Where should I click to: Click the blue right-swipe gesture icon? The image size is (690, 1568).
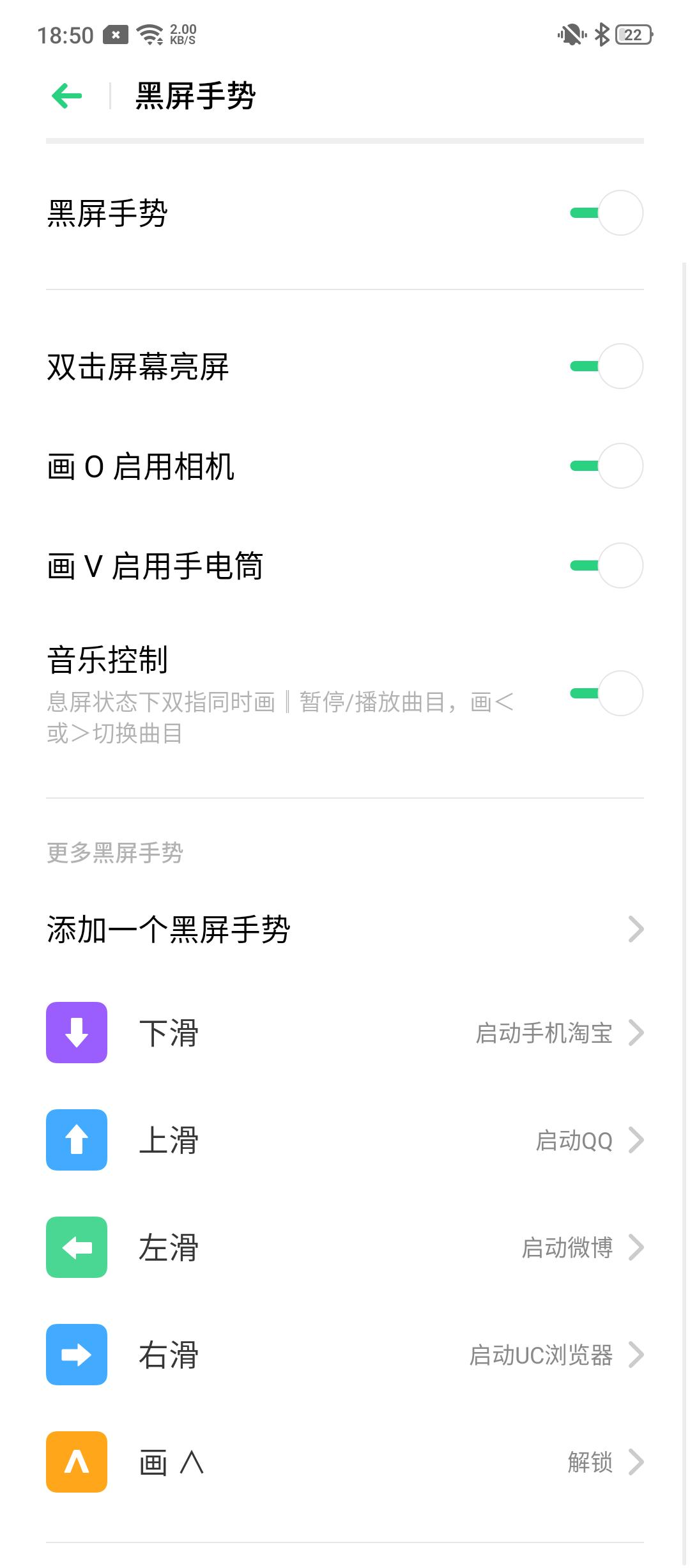click(x=76, y=1354)
